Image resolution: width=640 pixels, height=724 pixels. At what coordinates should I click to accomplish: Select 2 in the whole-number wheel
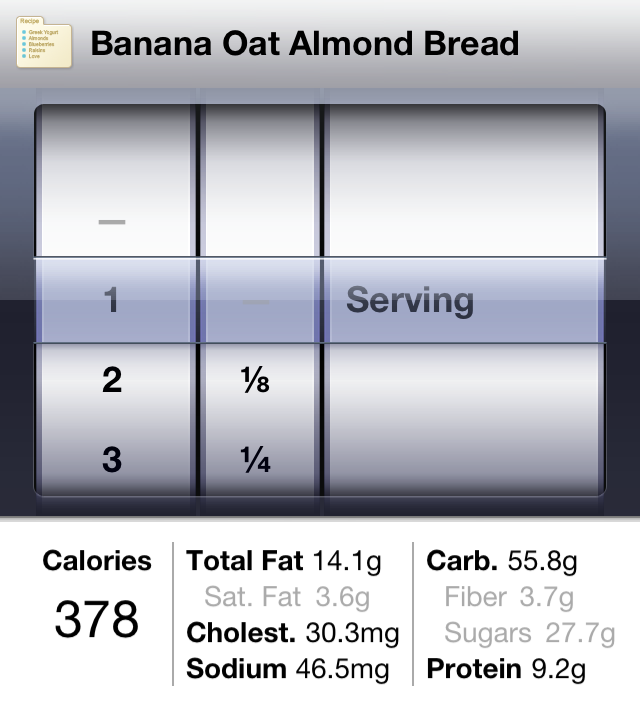[x=112, y=381]
